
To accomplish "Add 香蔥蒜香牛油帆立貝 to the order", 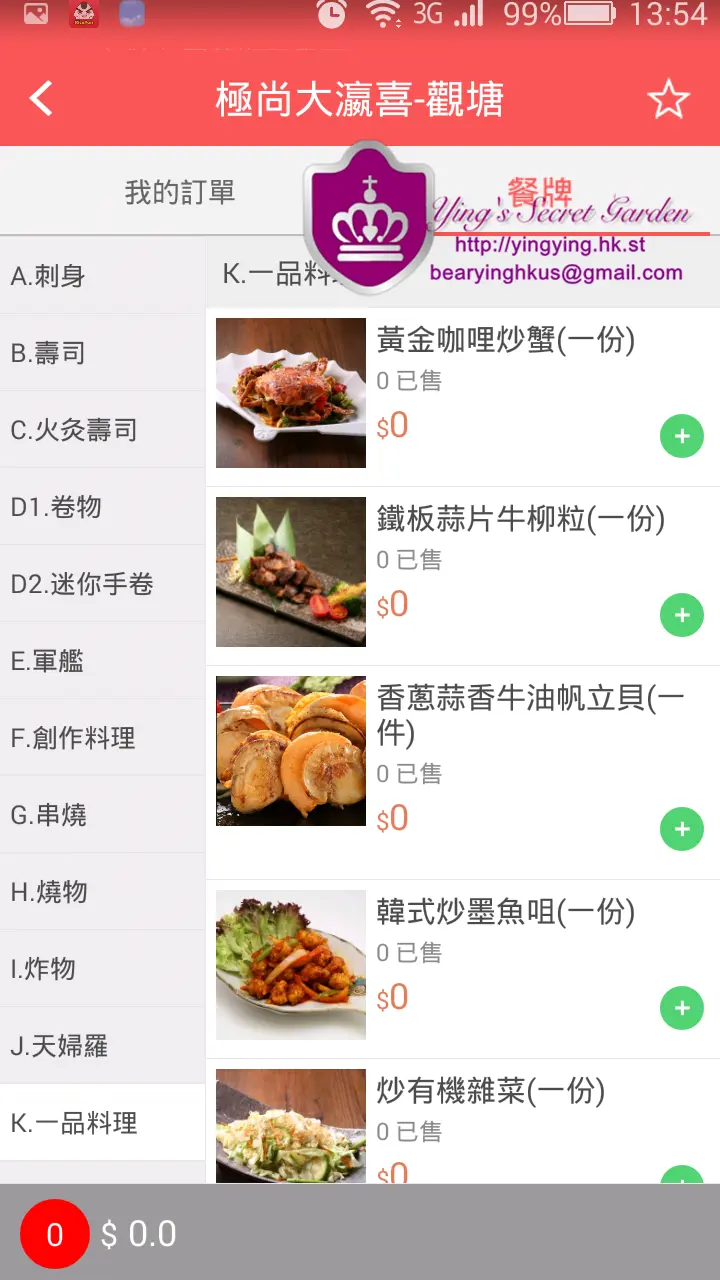I will click(682, 829).
